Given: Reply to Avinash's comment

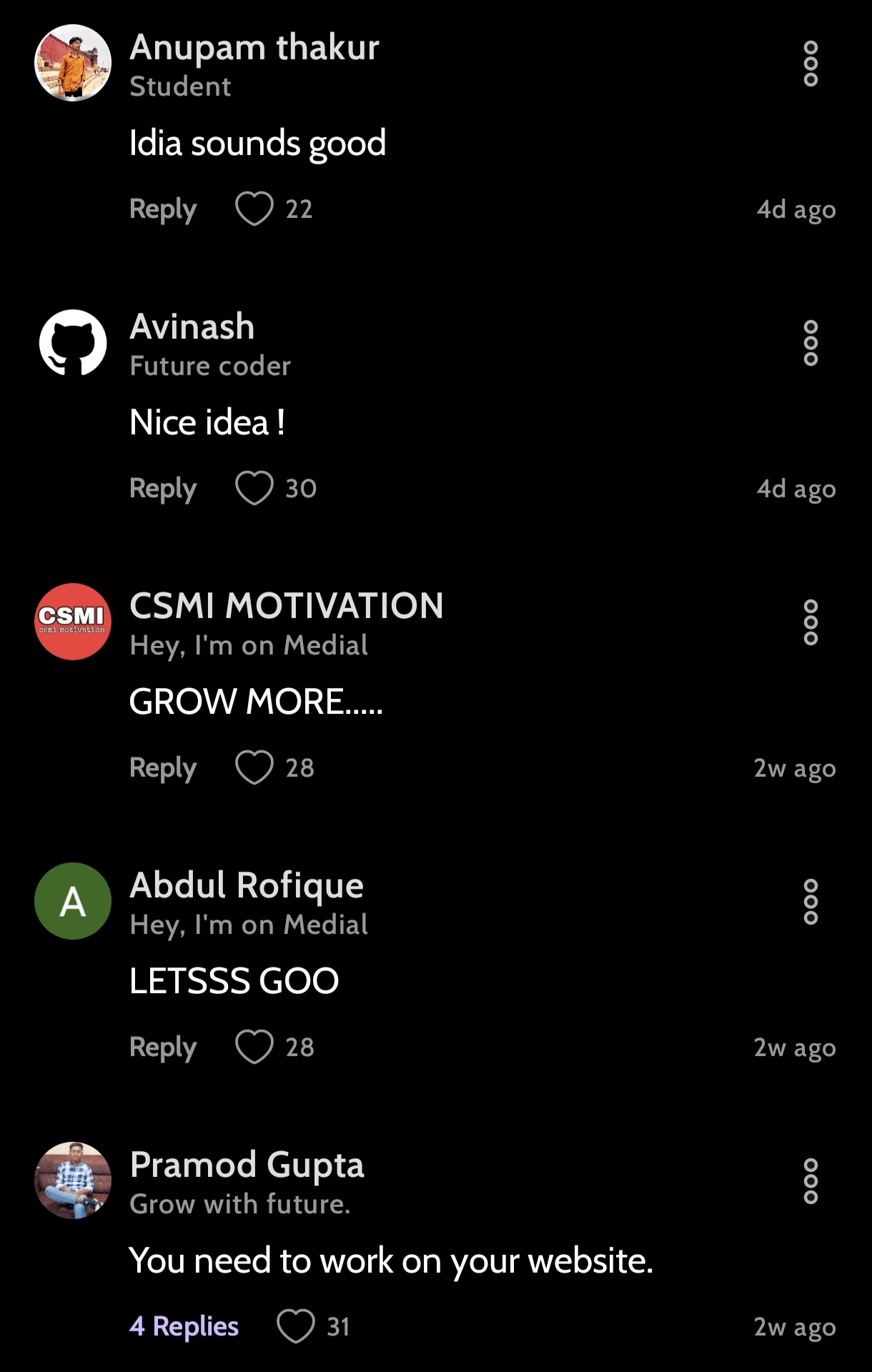Looking at the screenshot, I should coord(163,488).
